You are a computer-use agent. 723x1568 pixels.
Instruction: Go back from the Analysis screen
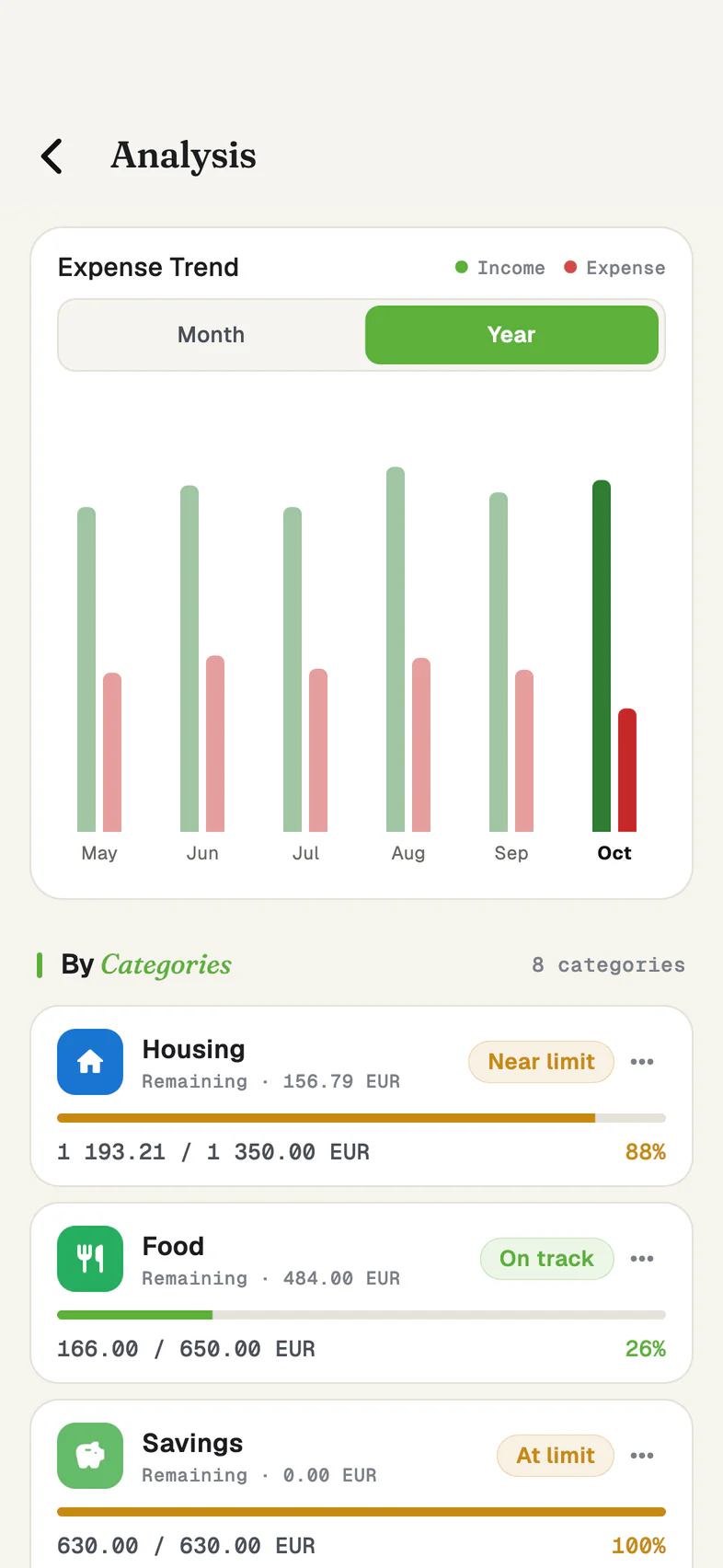tap(52, 156)
